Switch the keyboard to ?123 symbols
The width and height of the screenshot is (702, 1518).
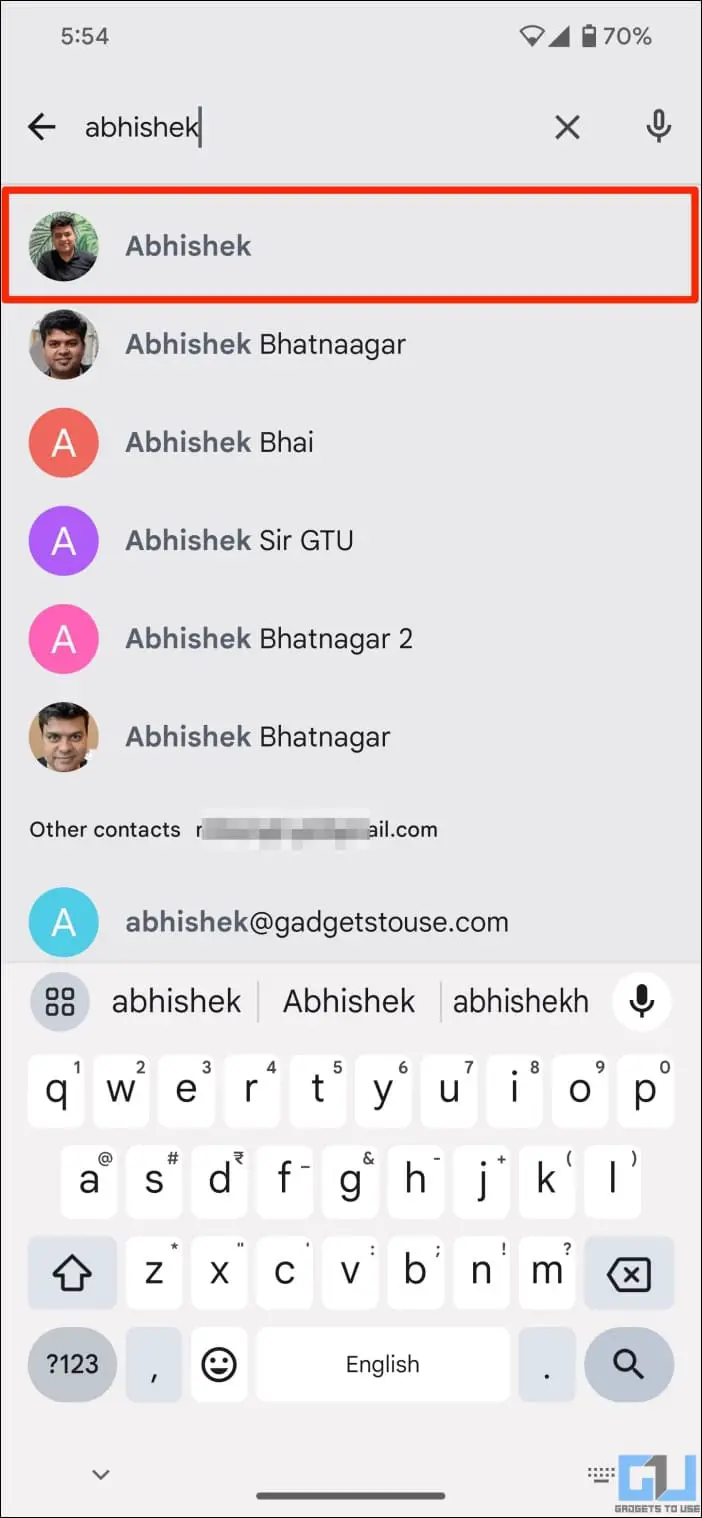click(x=73, y=1364)
